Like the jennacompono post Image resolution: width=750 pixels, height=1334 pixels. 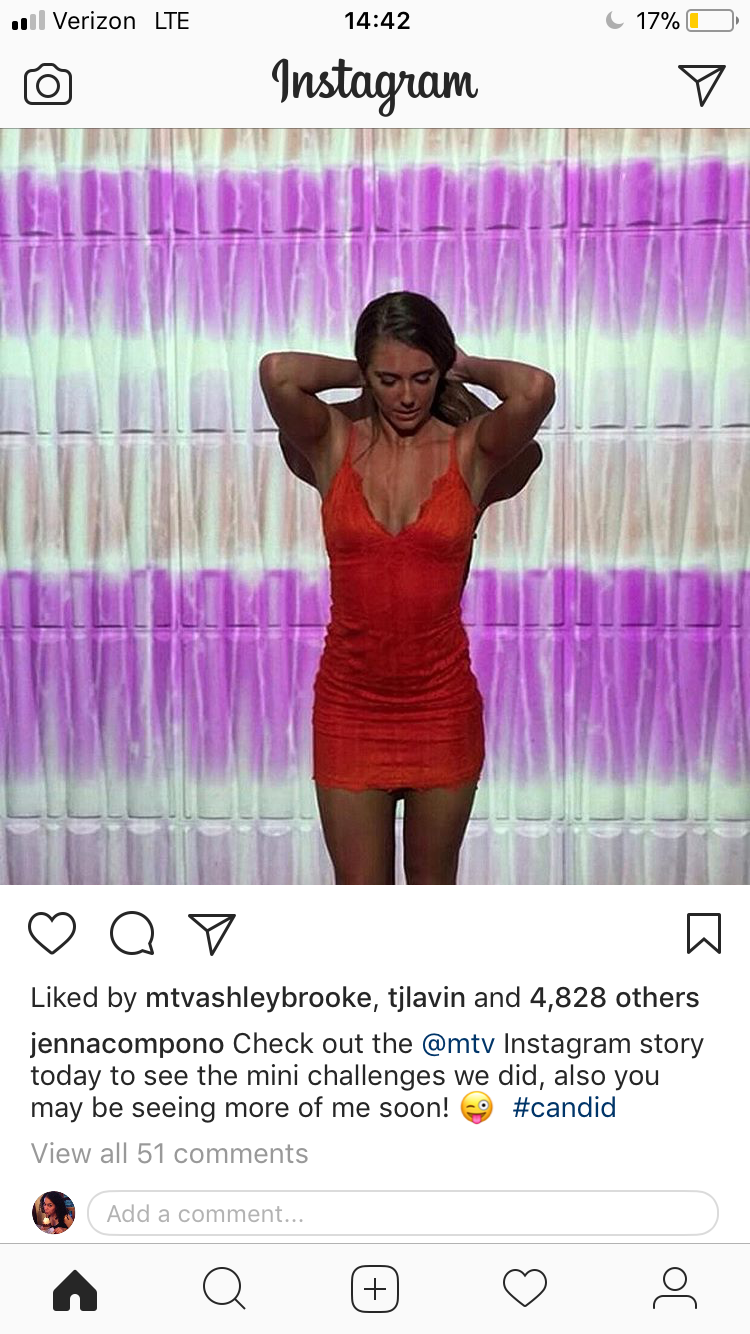point(52,933)
